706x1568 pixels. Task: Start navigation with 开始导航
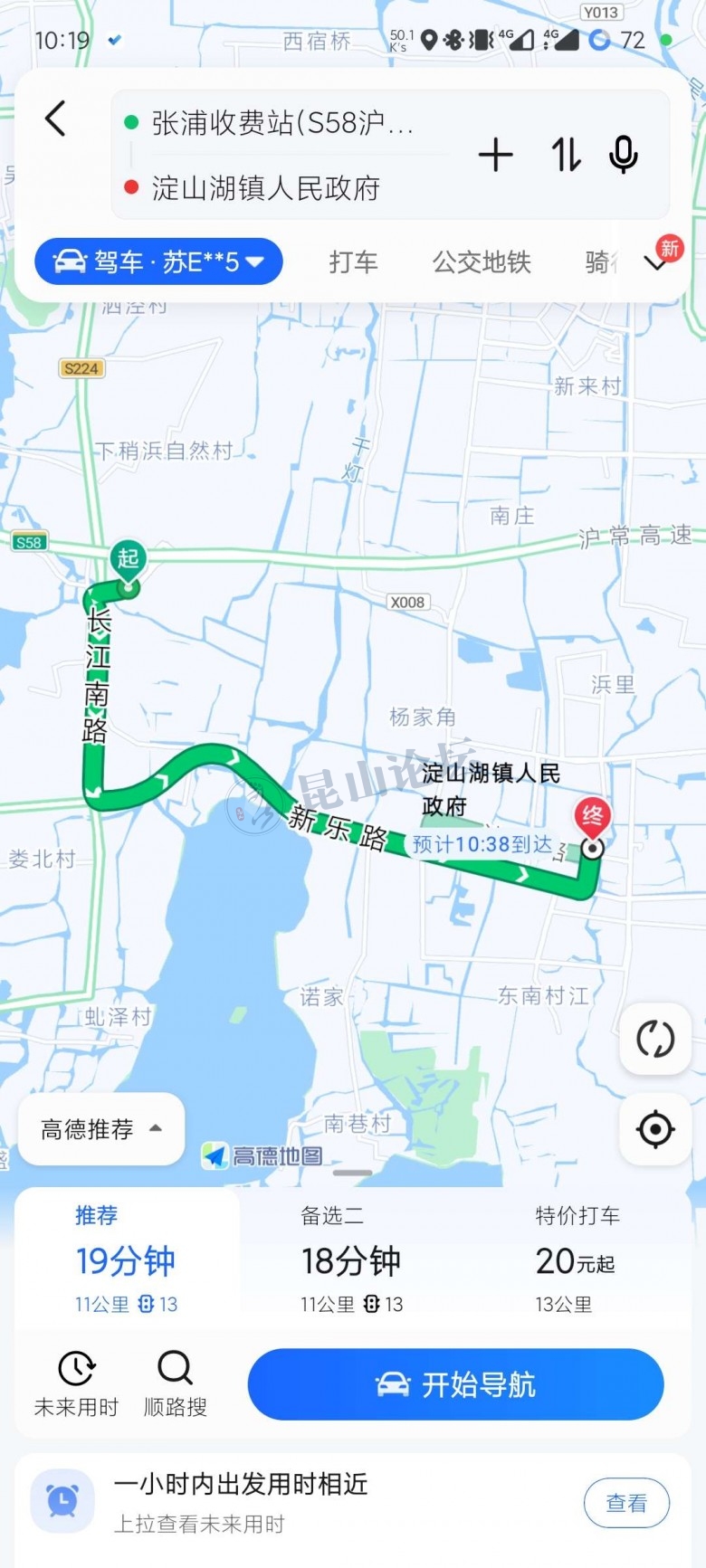[x=455, y=1384]
